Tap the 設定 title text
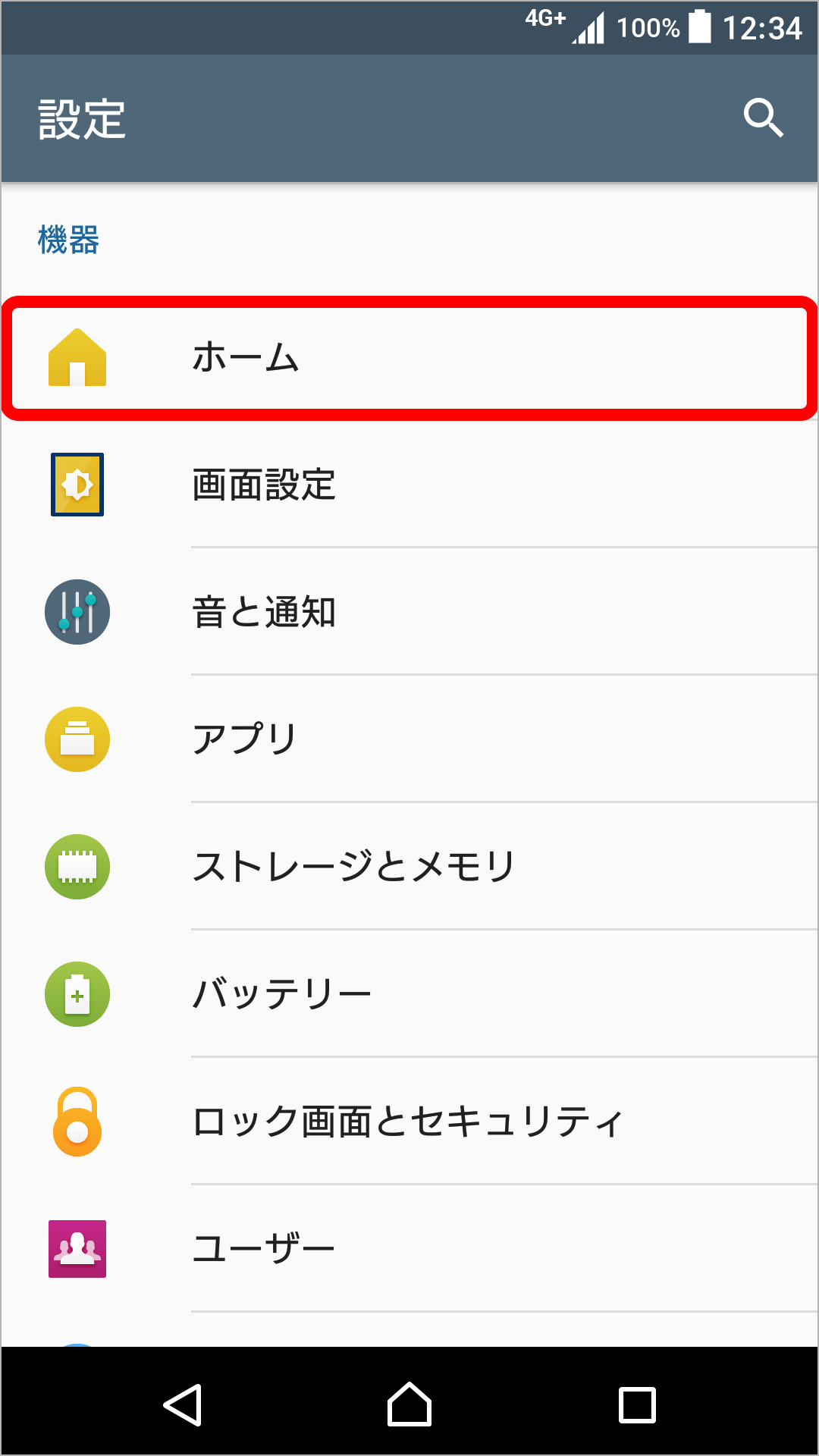The width and height of the screenshot is (819, 1456). (81, 118)
